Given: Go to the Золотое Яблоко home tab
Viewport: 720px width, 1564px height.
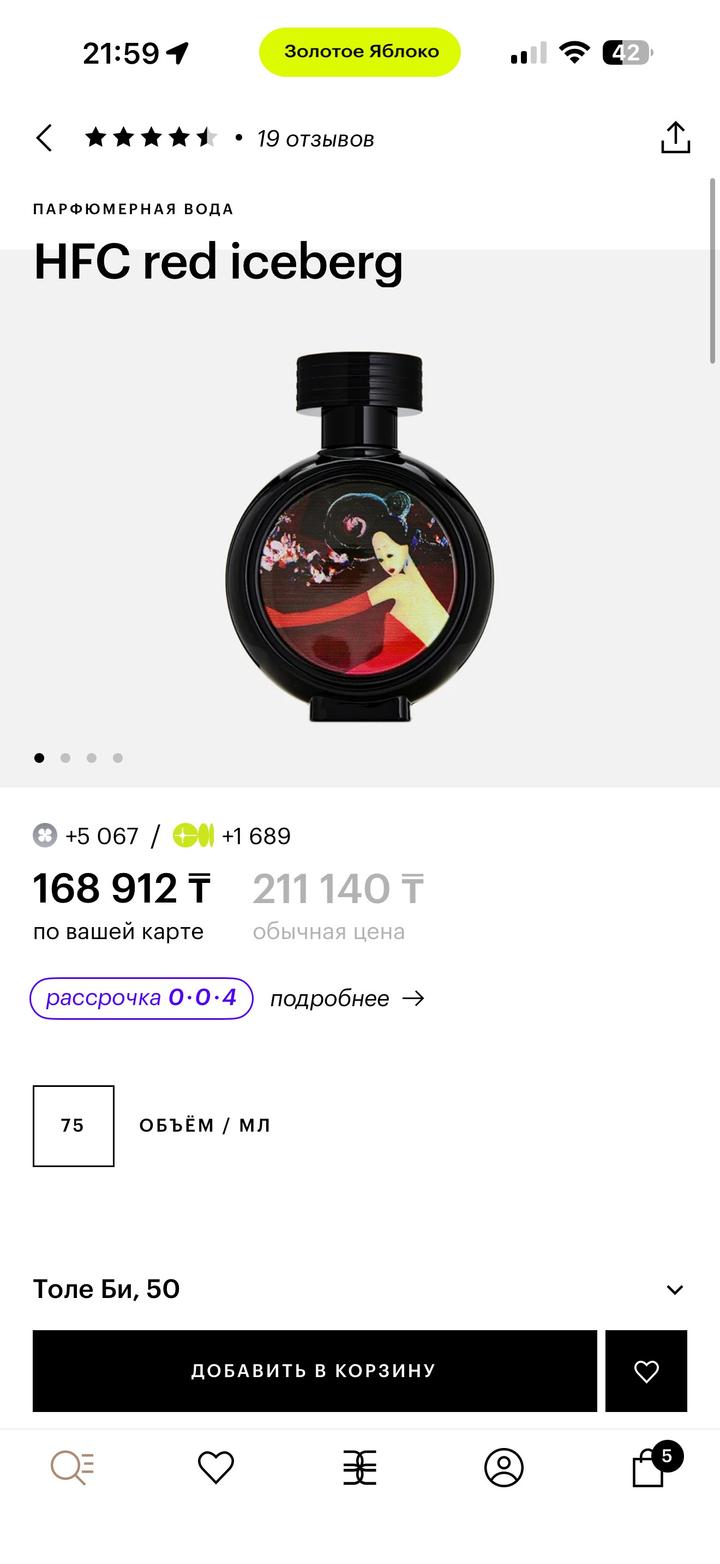Looking at the screenshot, I should [x=360, y=1467].
